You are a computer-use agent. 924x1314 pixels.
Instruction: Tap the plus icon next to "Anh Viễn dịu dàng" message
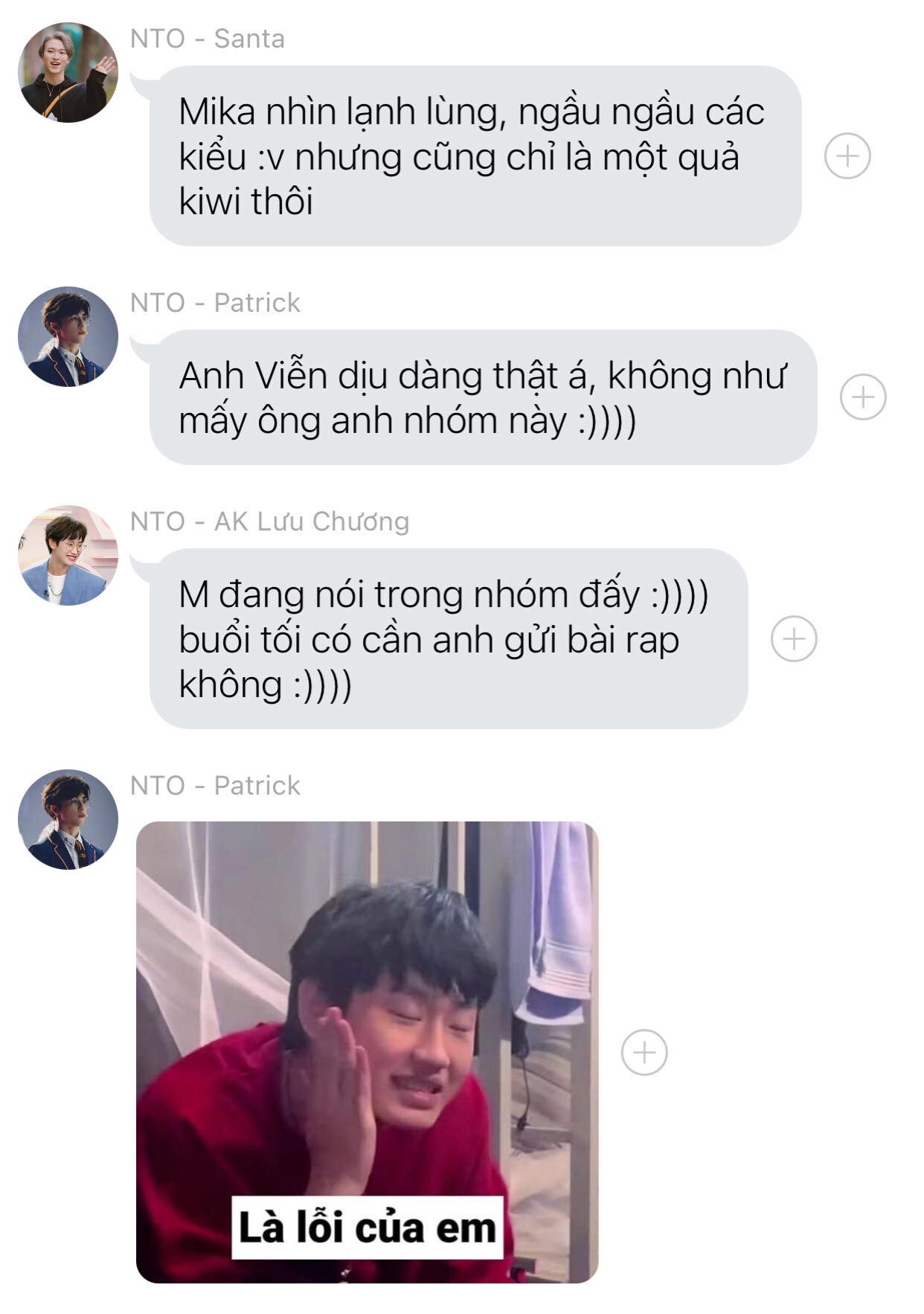coord(862,397)
